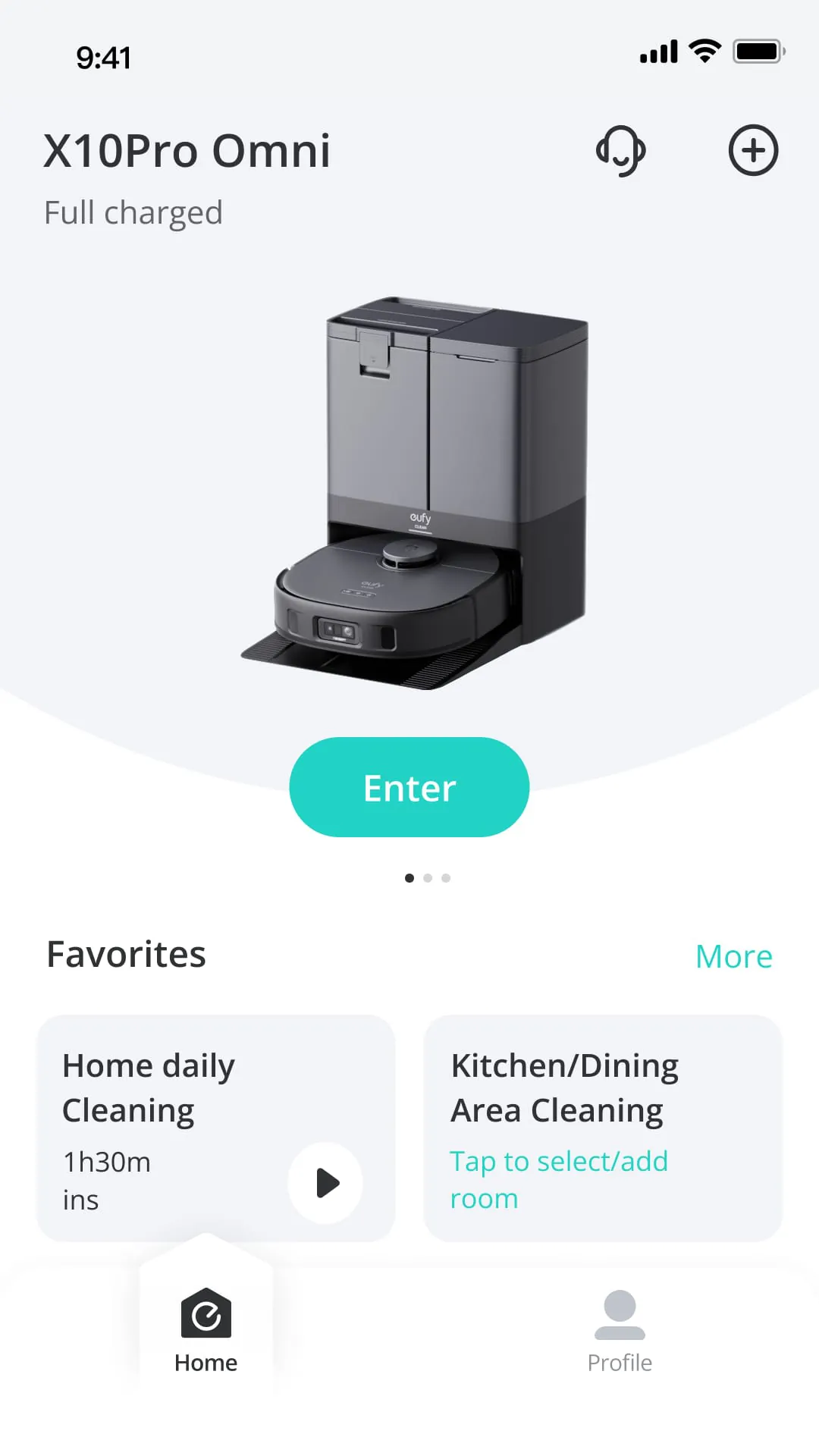Open More under Favorites
Viewport: 819px width, 1456px height.
point(733,956)
